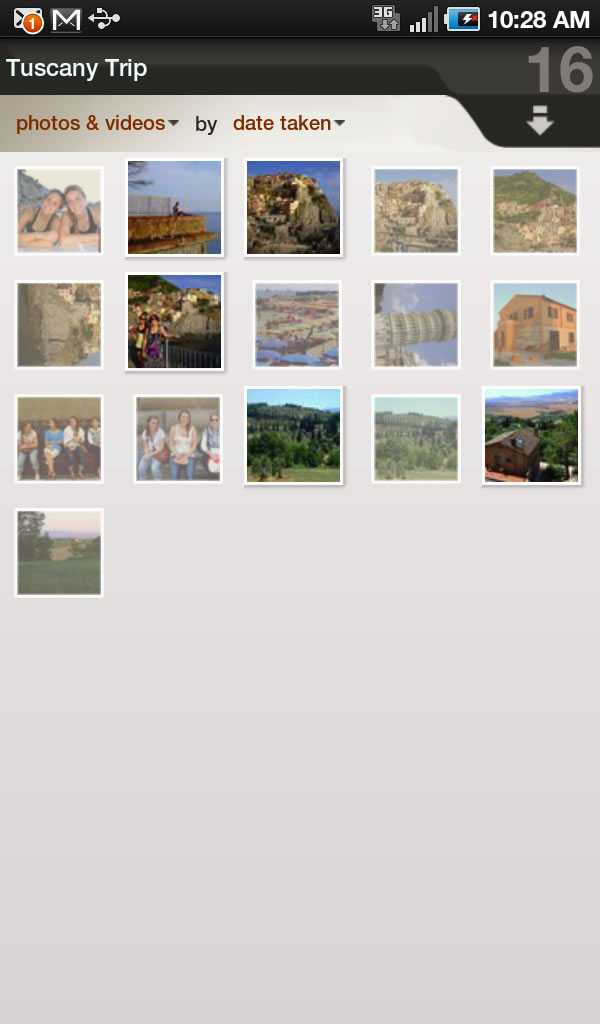600x1024 pixels.
Task: Open the photos & videos filter dropdown
Action: click(x=97, y=124)
